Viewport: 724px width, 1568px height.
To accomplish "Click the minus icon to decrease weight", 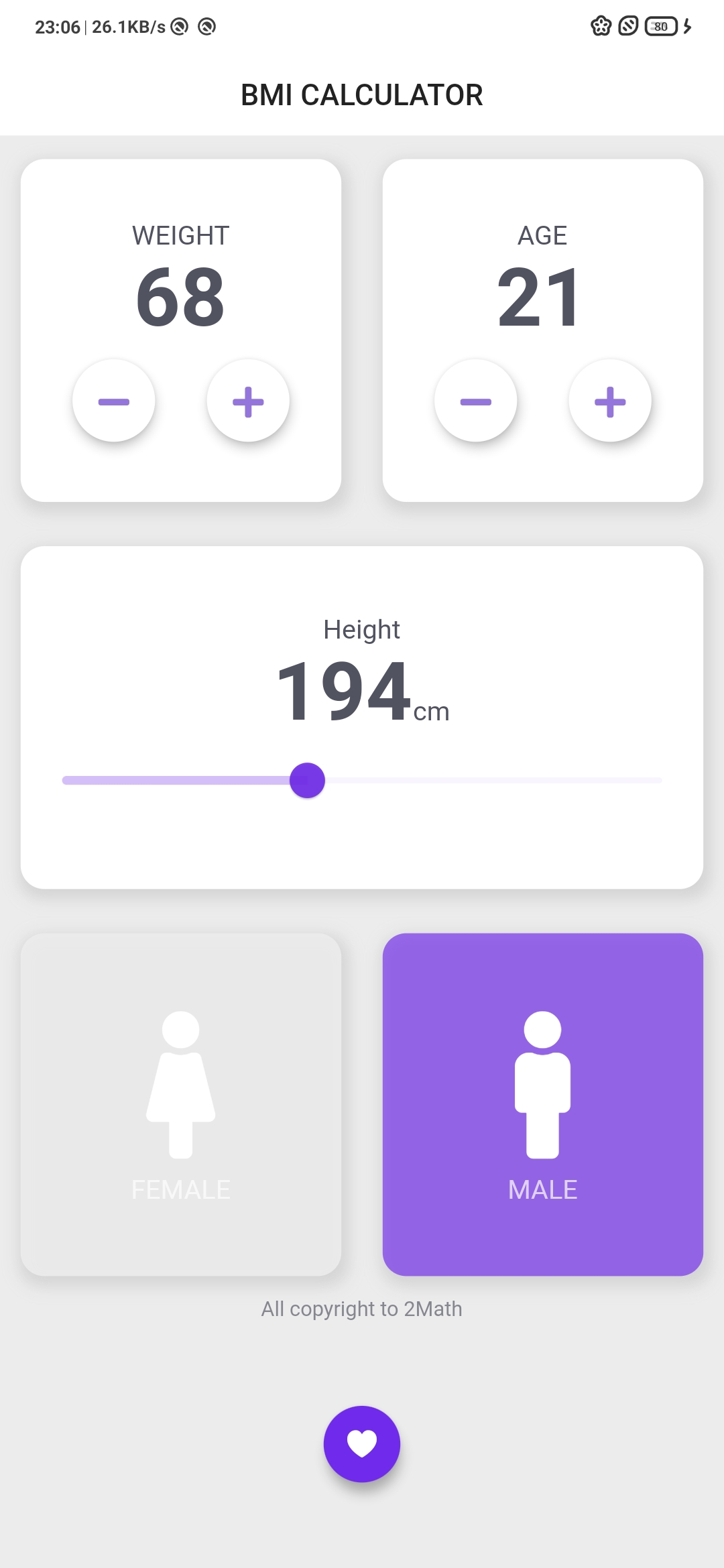I will coord(115,401).
